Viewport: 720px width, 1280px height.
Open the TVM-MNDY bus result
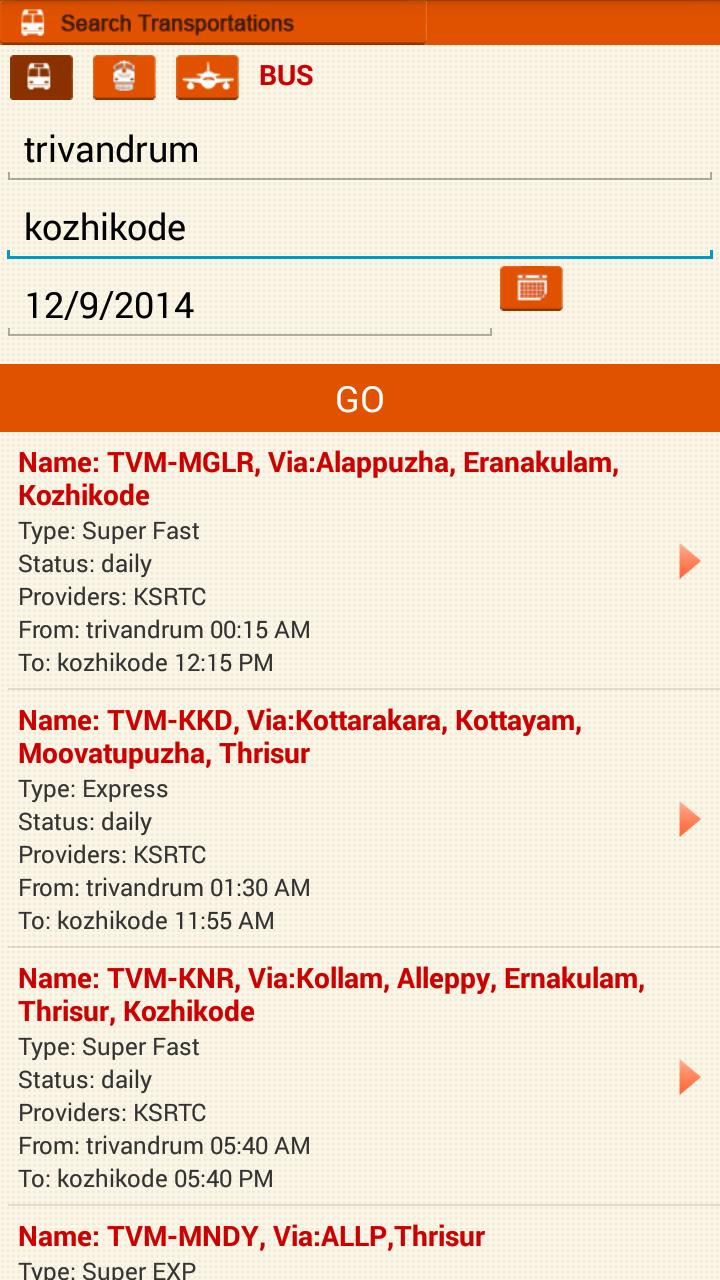click(360, 1250)
